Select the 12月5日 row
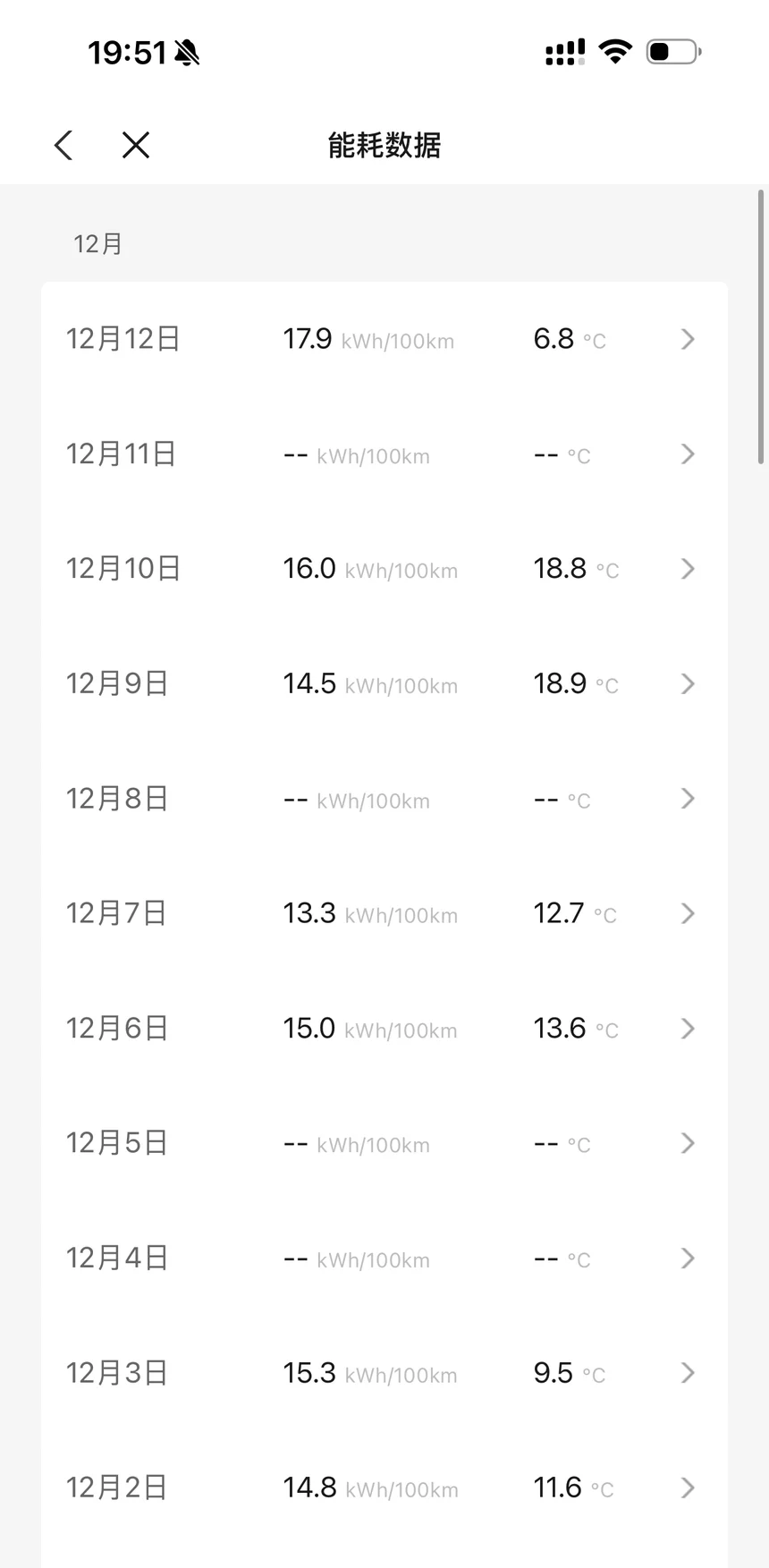 point(384,1143)
